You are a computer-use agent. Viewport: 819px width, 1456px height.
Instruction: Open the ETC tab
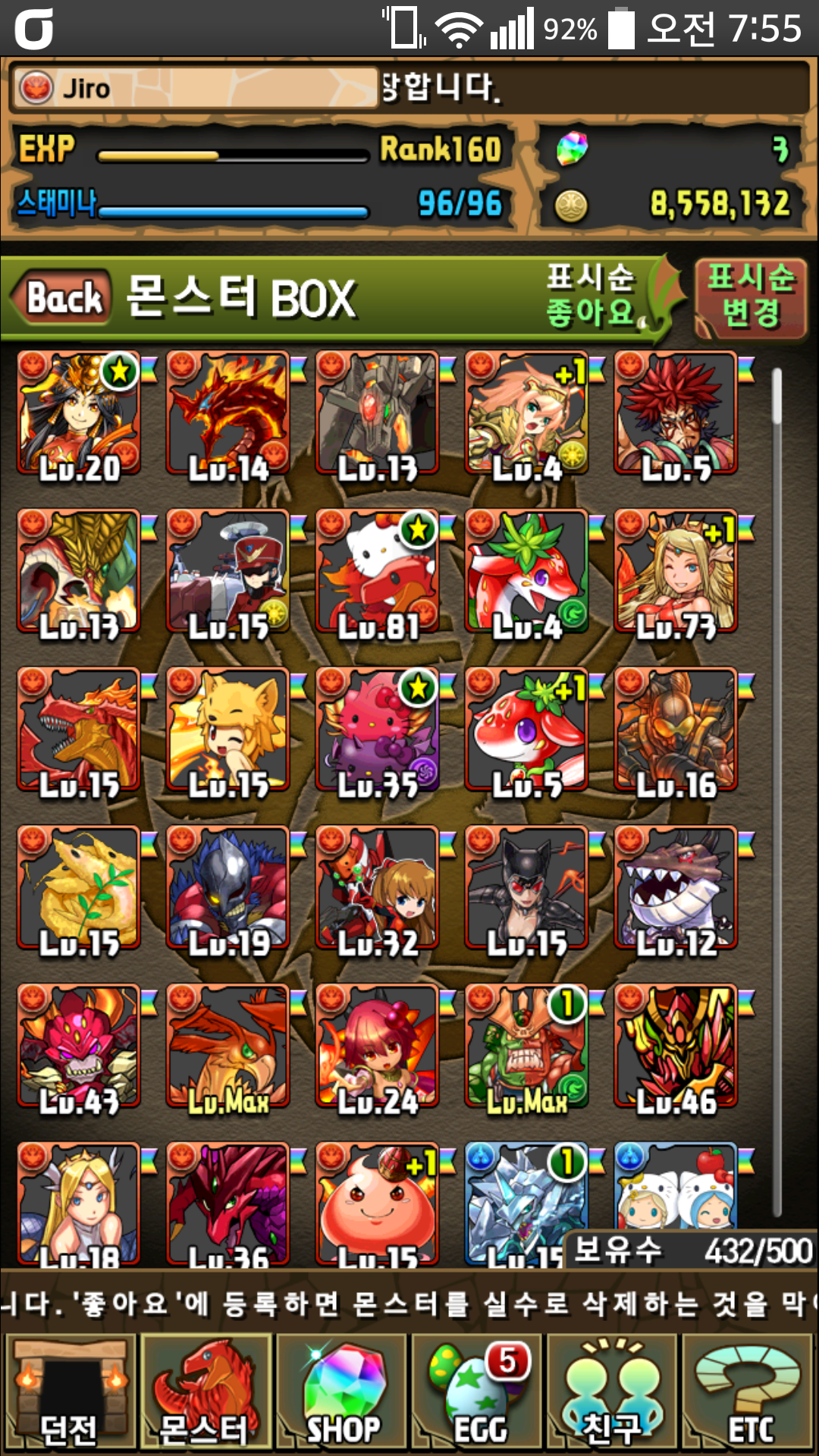(x=748, y=1392)
